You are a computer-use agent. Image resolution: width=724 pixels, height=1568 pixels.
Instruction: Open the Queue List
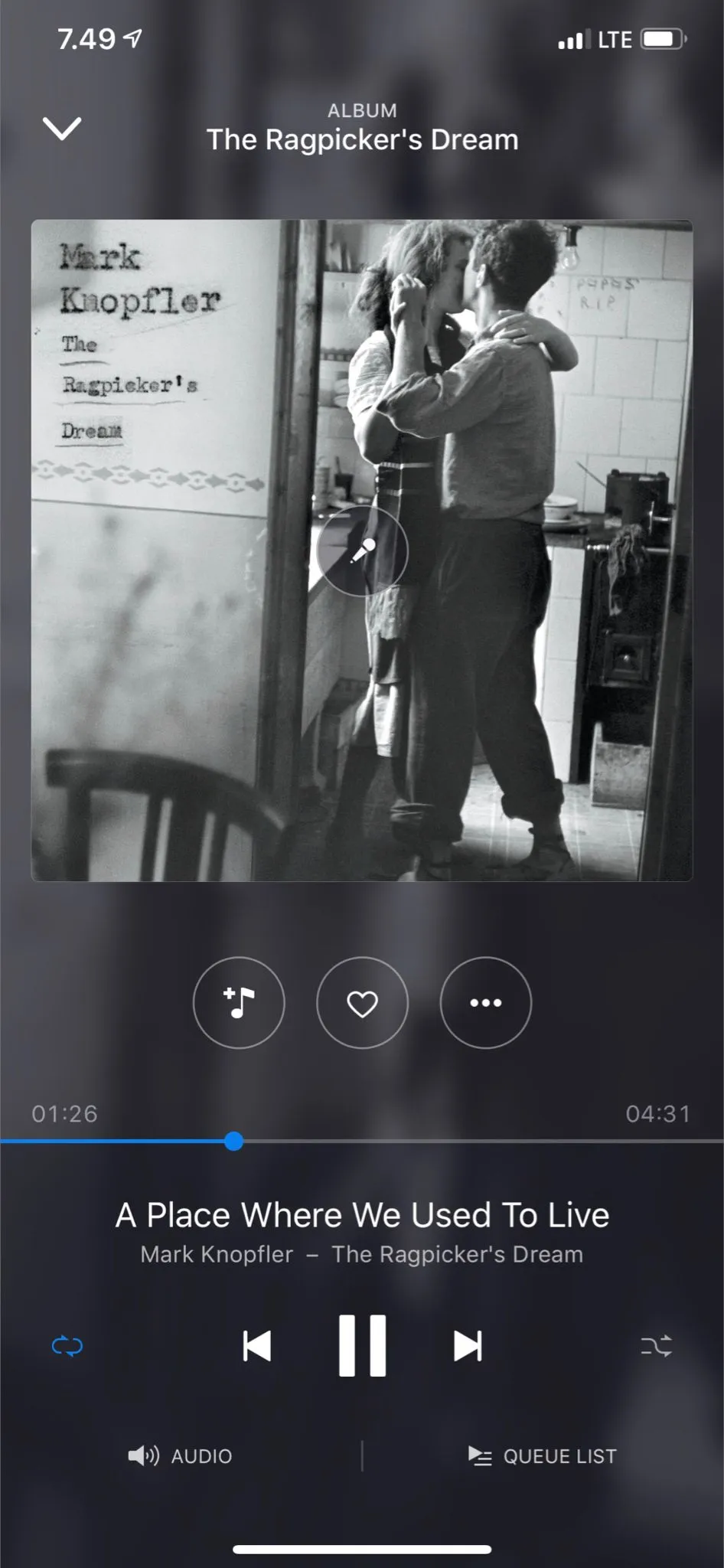coord(543,1455)
